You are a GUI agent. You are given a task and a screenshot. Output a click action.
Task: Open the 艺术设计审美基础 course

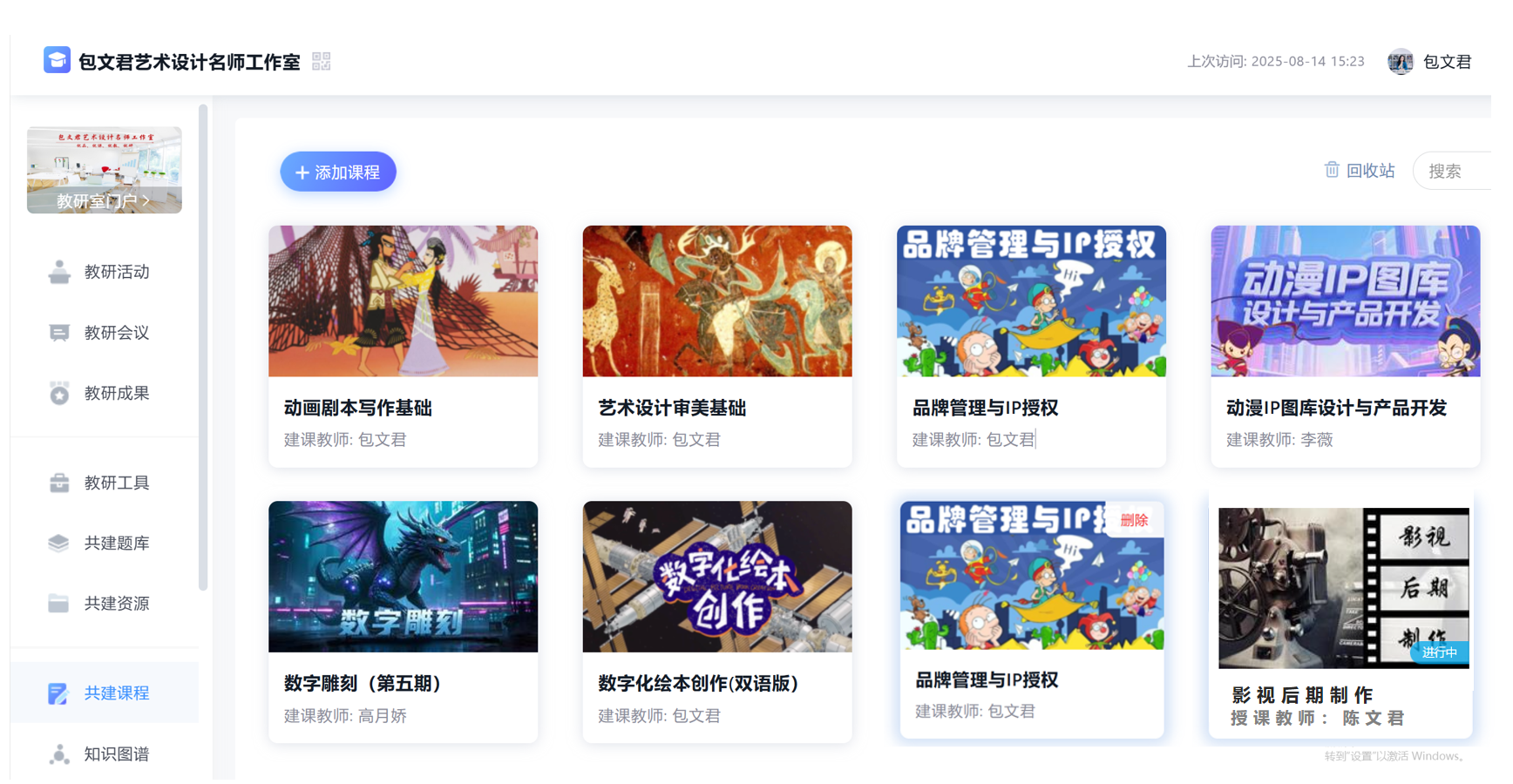coord(716,346)
